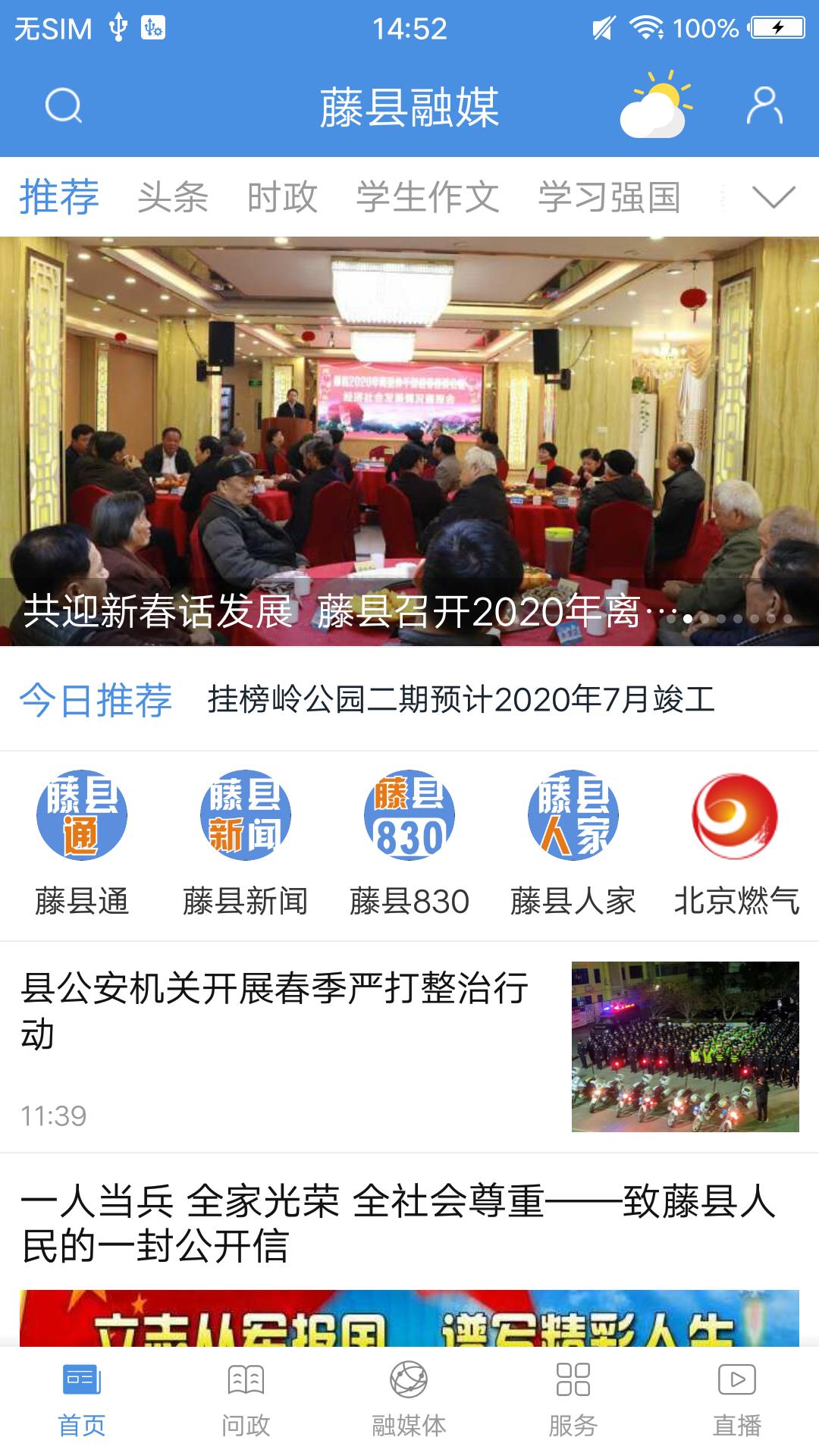Read the 一人当兵 全家光荣 open letter

click(x=399, y=1224)
